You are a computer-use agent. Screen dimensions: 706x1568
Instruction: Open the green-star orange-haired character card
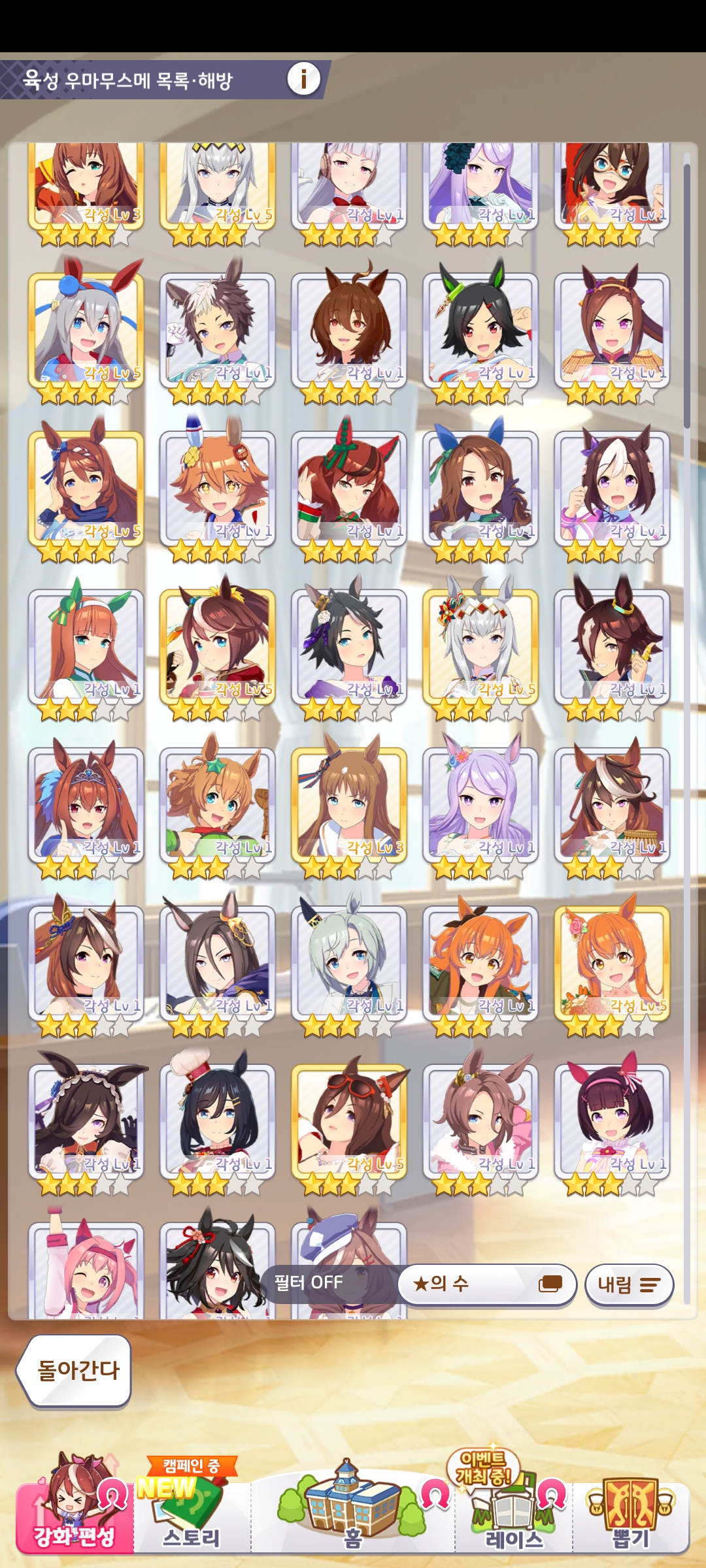[x=217, y=806]
